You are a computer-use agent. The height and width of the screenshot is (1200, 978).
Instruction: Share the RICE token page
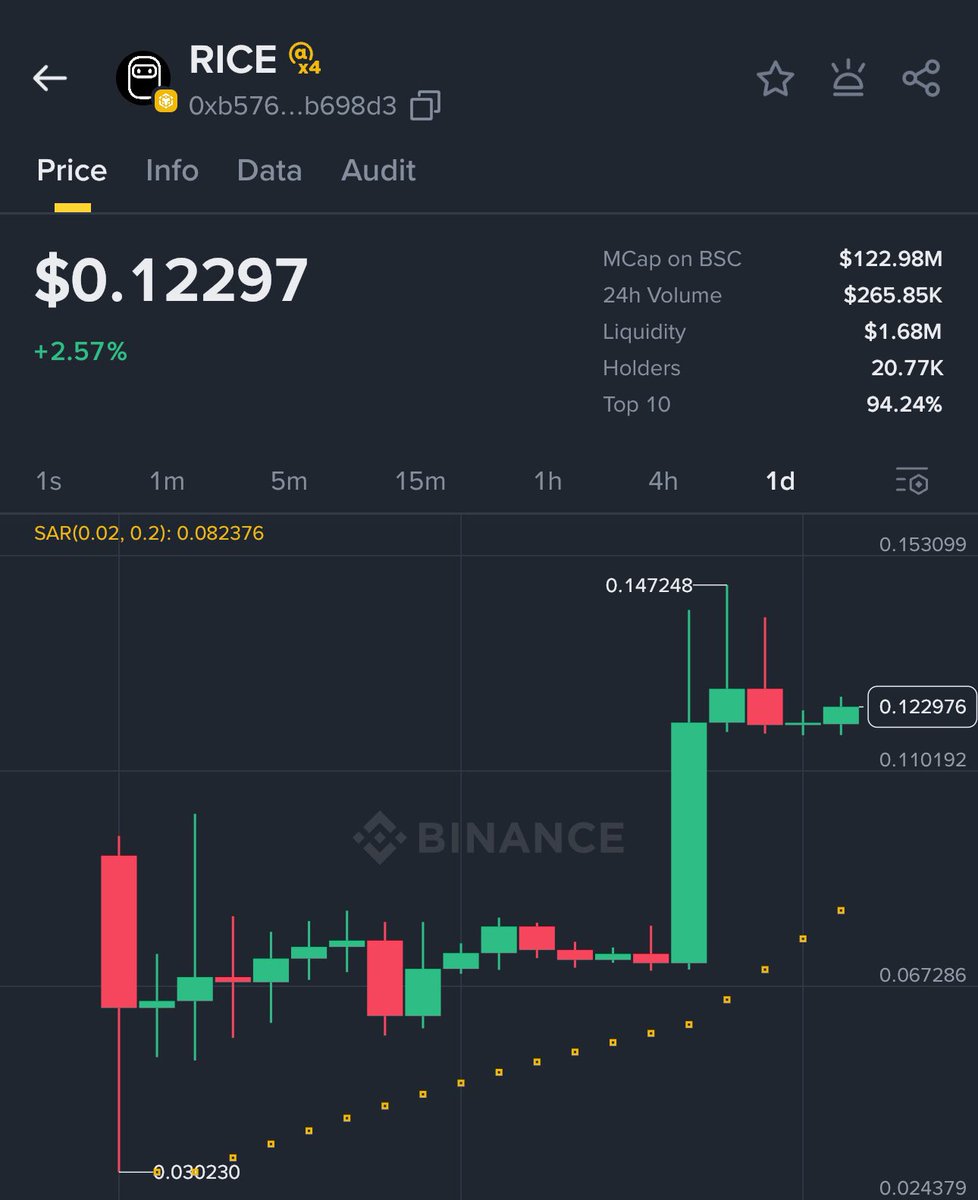[921, 79]
